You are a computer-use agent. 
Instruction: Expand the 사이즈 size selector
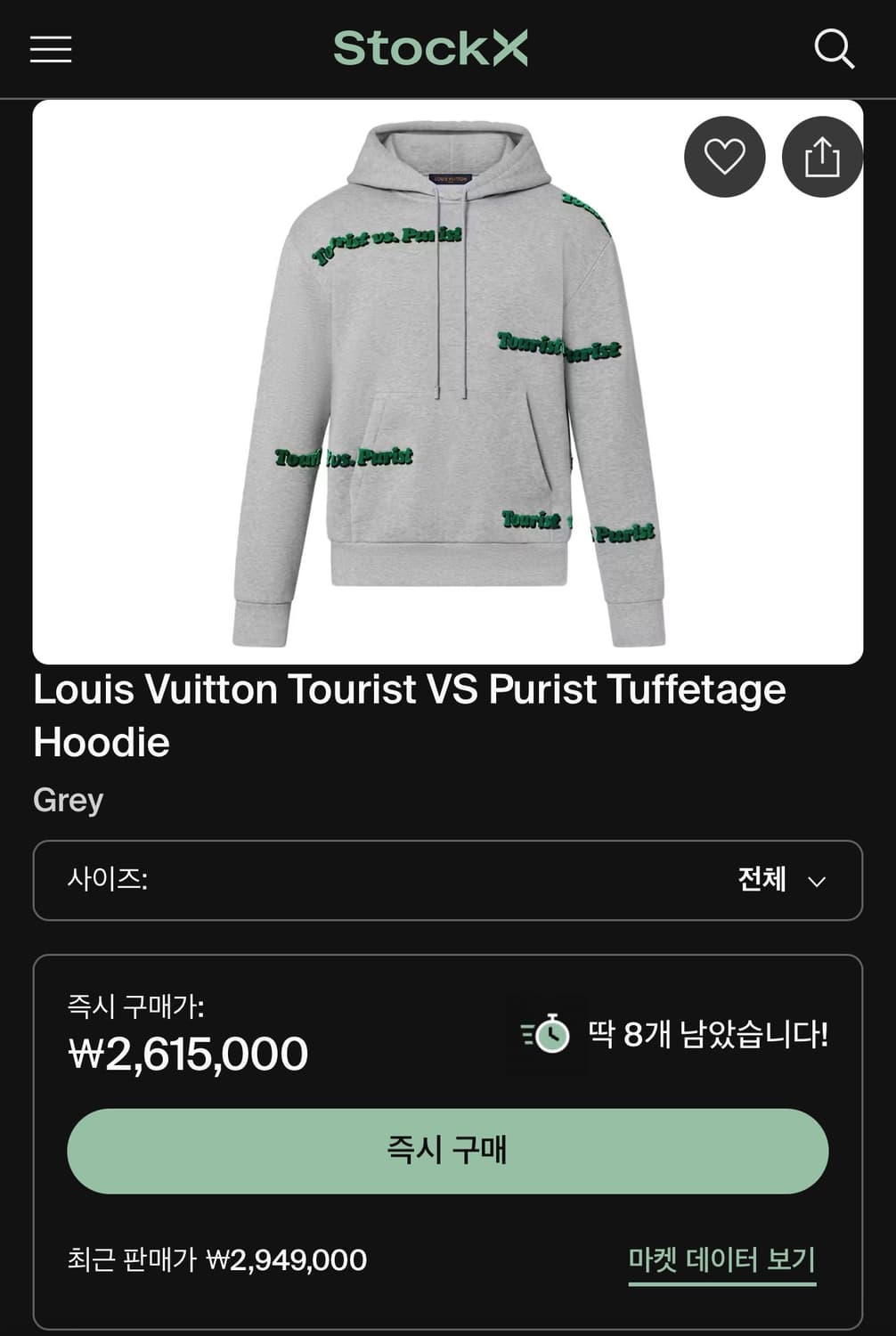coord(448,880)
